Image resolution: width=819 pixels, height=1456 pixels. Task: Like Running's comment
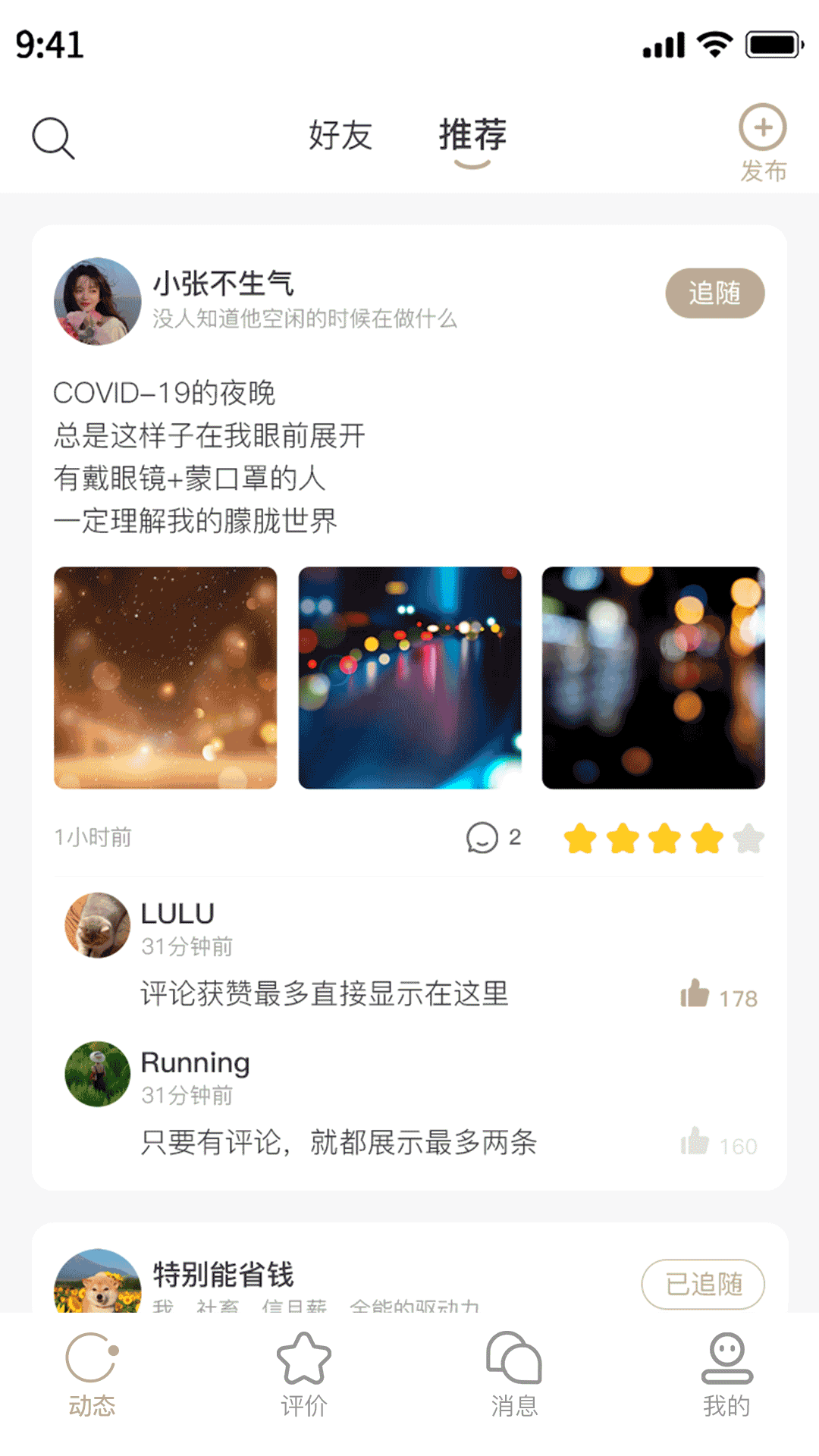(x=695, y=1142)
